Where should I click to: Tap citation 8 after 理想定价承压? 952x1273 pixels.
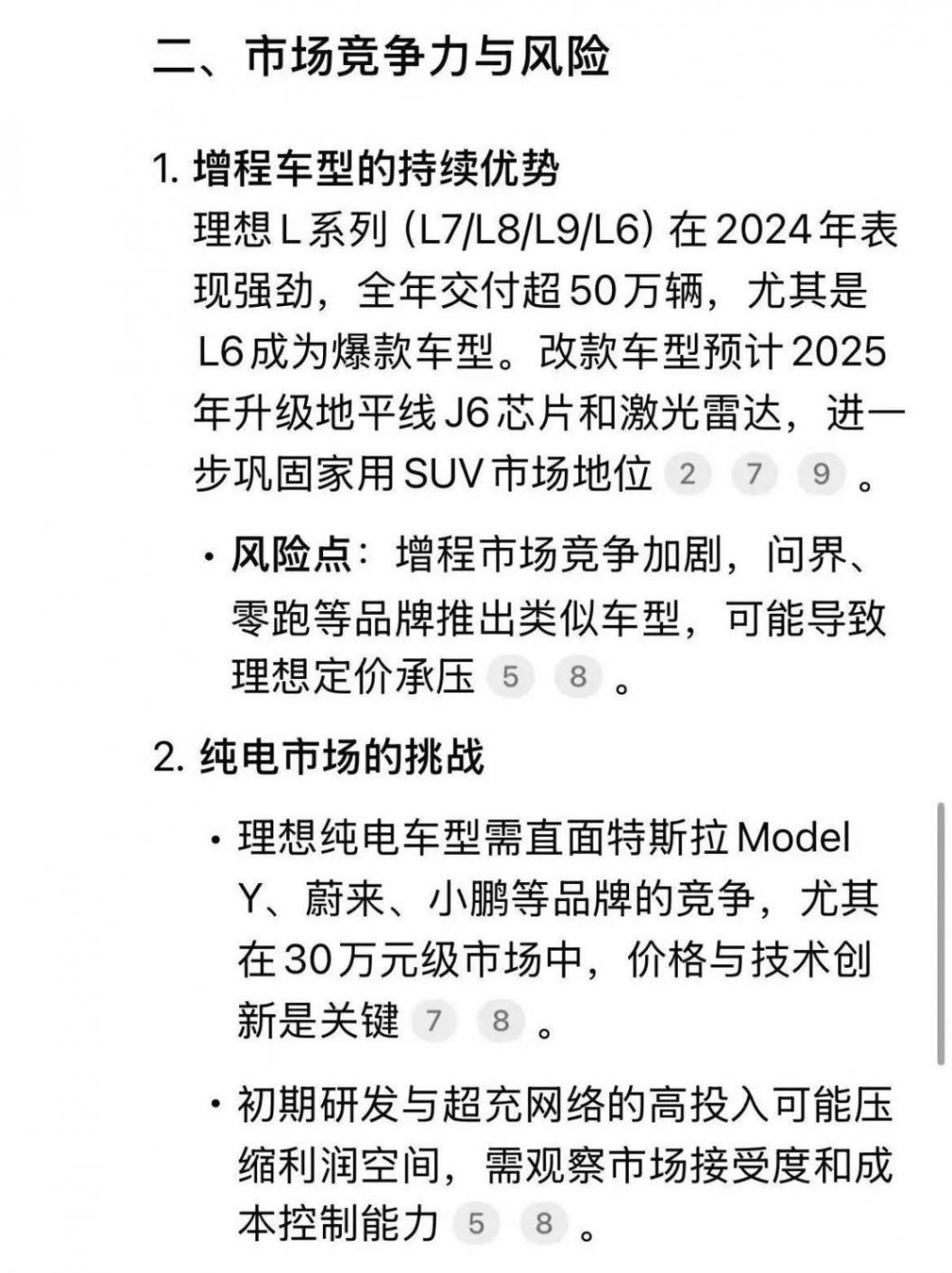pyautogui.click(x=578, y=676)
